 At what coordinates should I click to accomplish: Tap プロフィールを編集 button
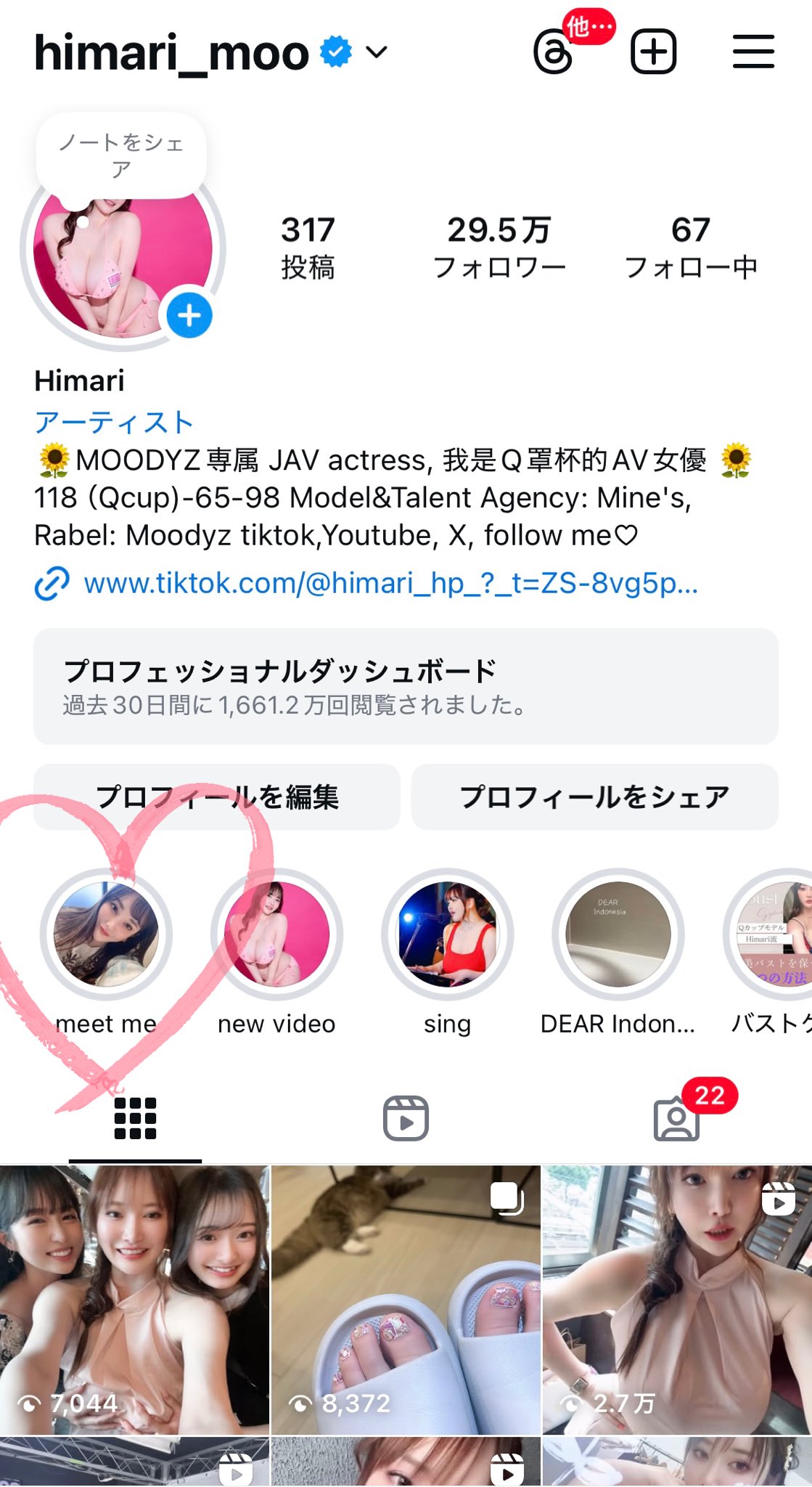[x=217, y=797]
